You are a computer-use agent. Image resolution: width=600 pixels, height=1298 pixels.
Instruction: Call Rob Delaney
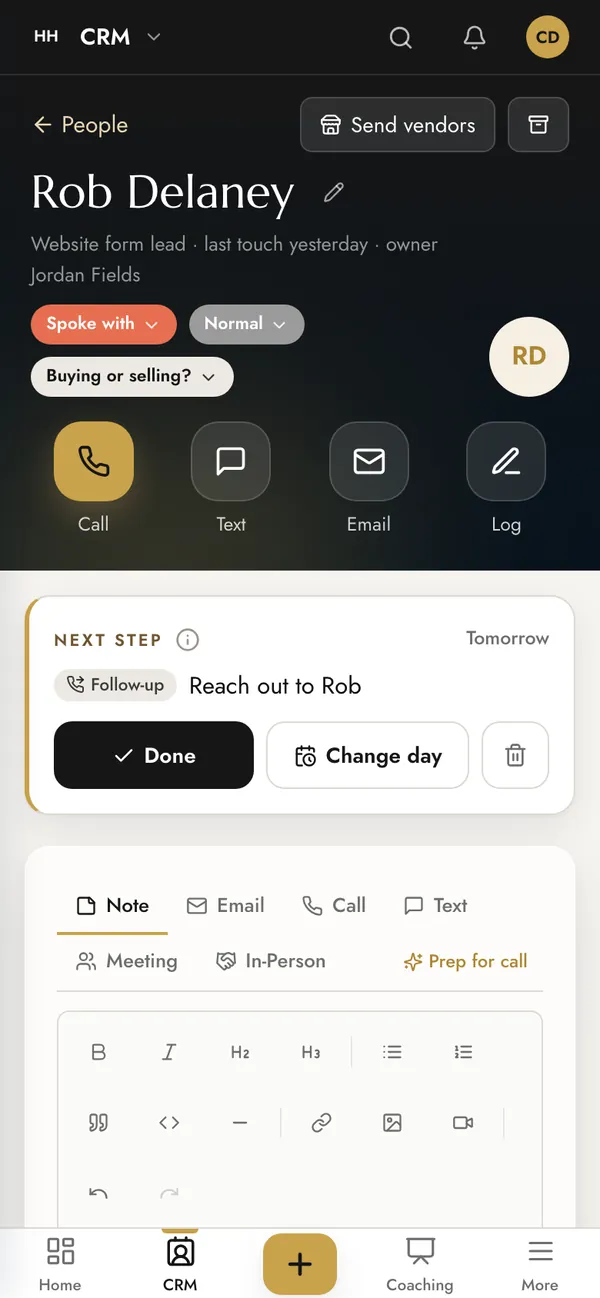coord(93,461)
